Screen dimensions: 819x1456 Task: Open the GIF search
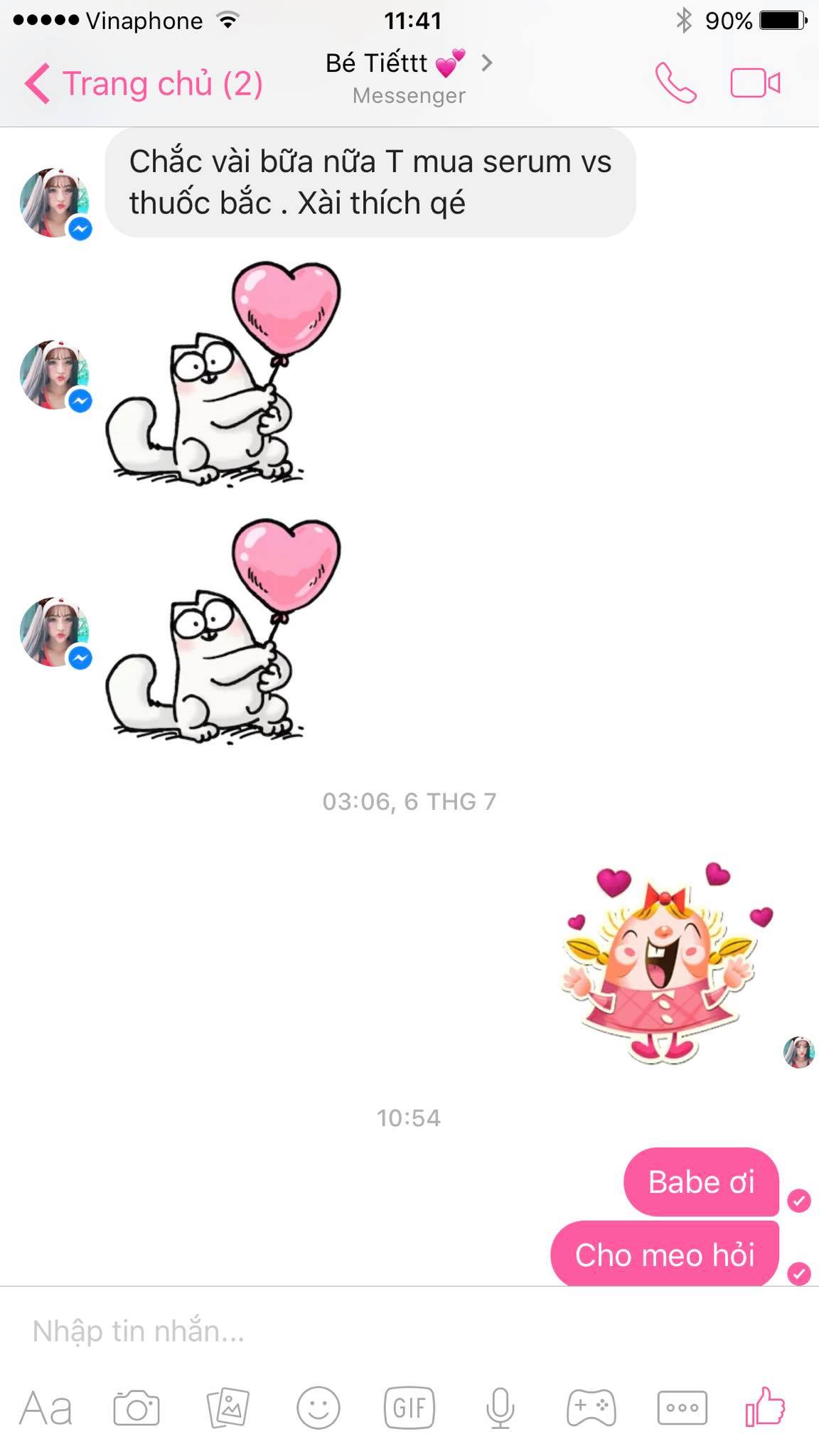coord(409,1408)
